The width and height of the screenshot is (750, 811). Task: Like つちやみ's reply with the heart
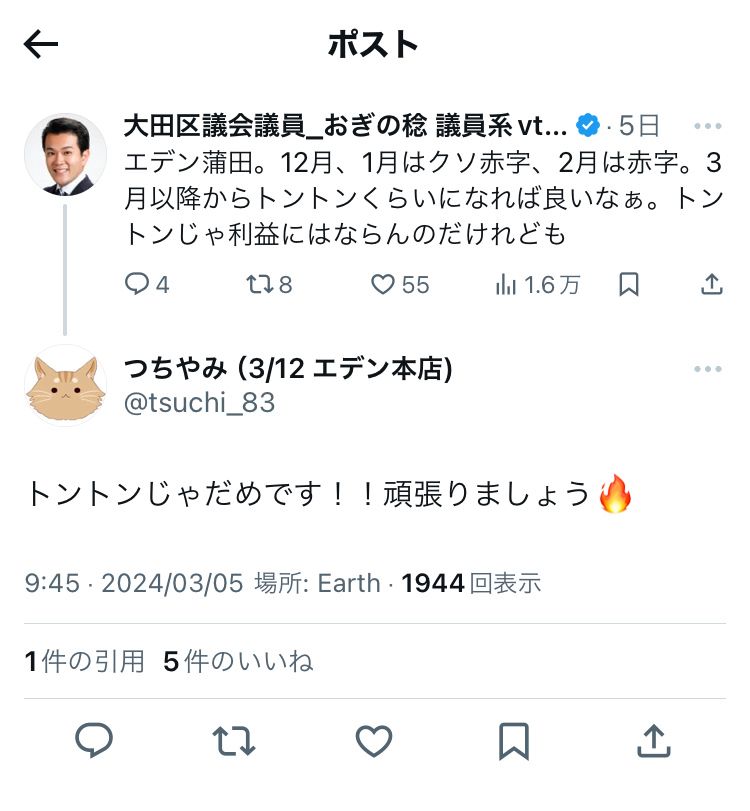(374, 741)
